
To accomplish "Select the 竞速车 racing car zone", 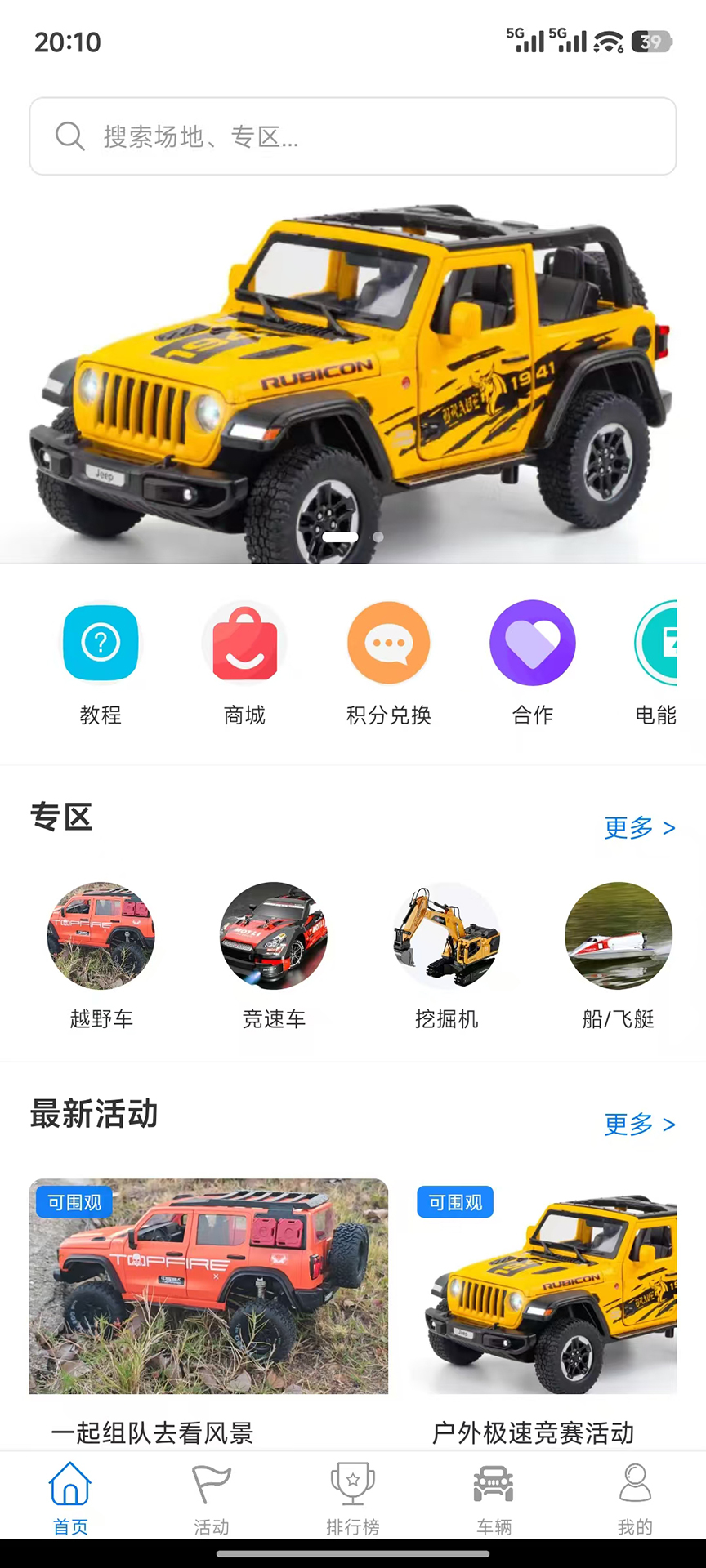I will [274, 936].
